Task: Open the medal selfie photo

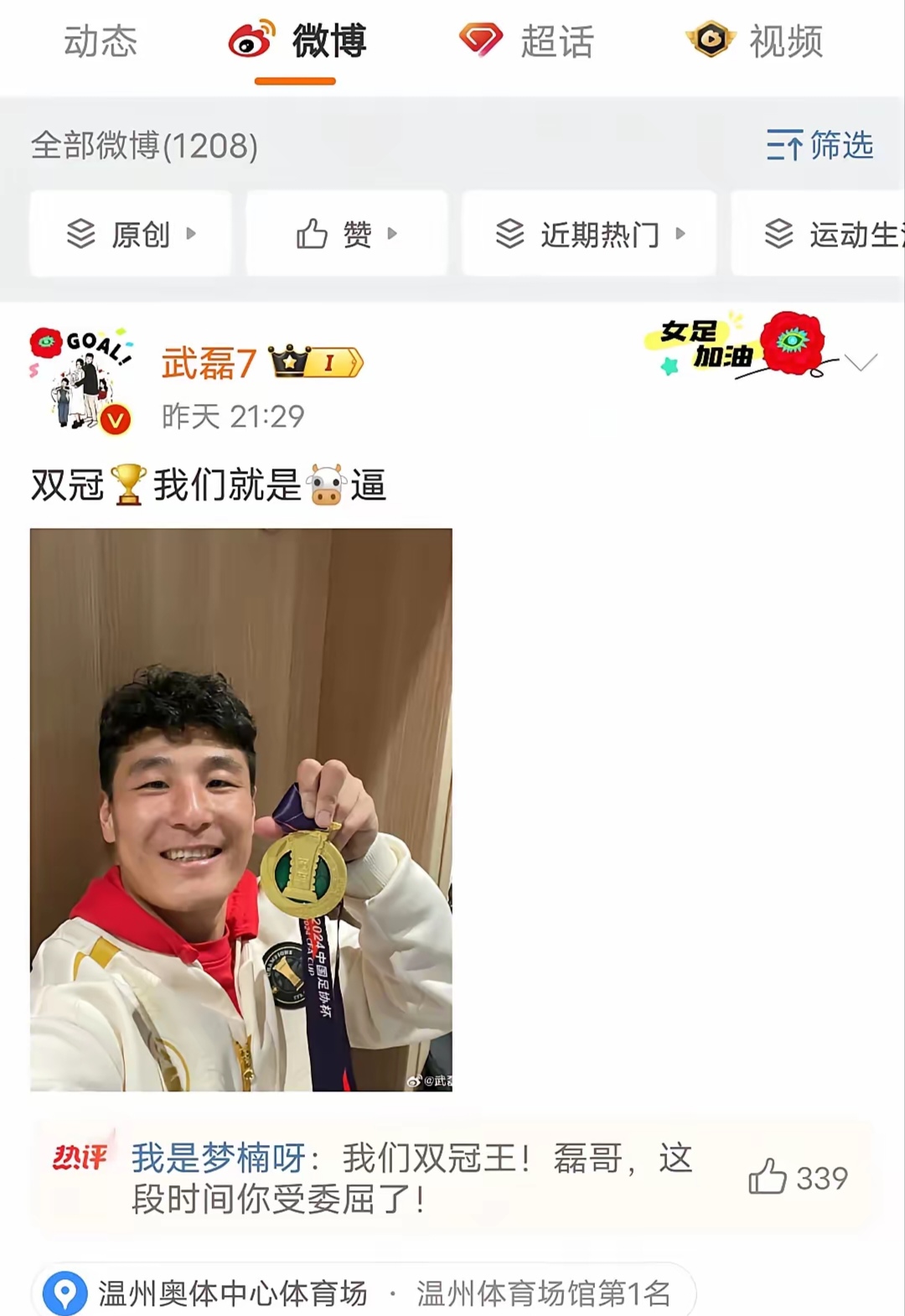Action: [241, 810]
